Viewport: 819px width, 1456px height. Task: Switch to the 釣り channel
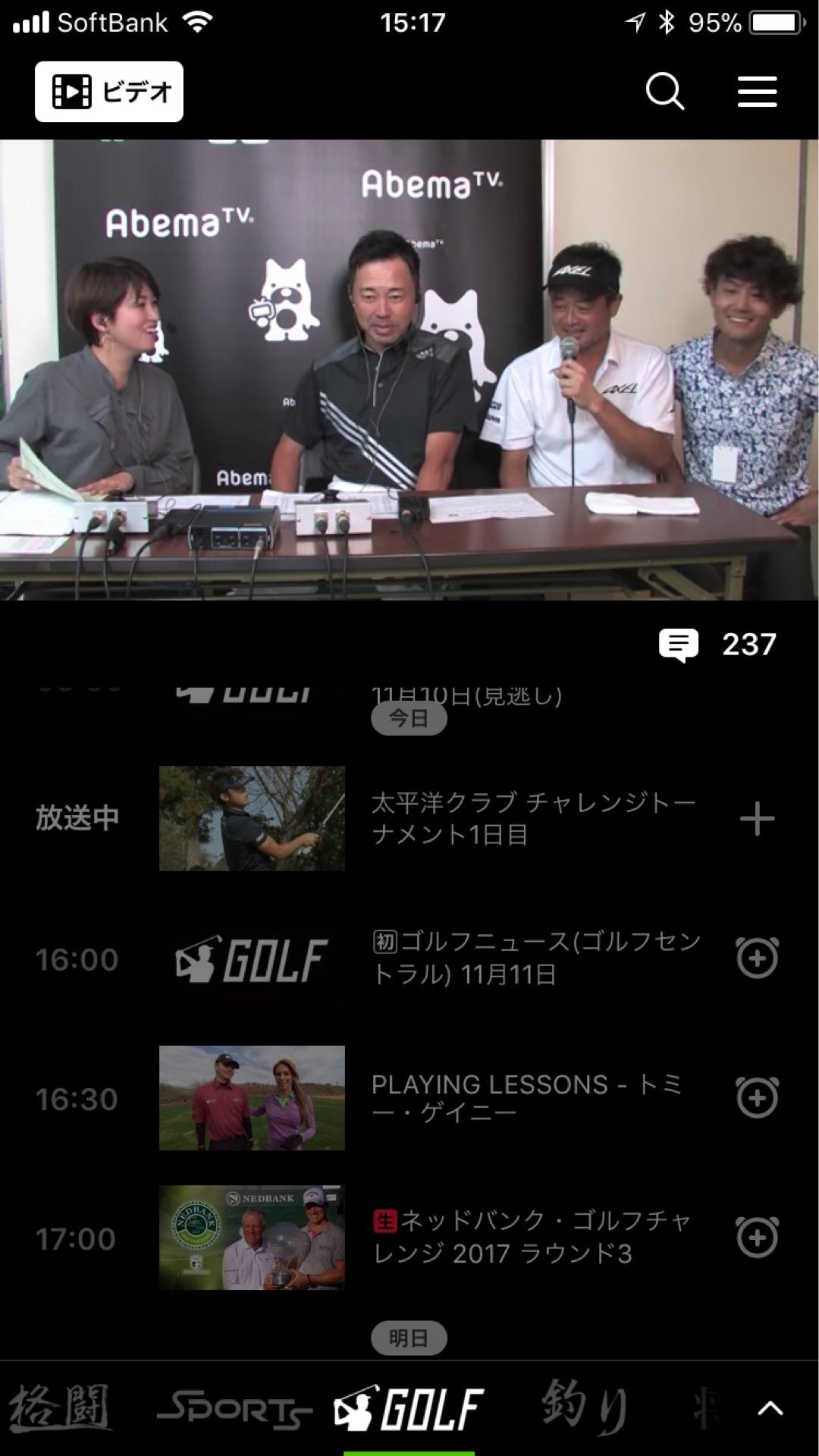(x=585, y=1408)
